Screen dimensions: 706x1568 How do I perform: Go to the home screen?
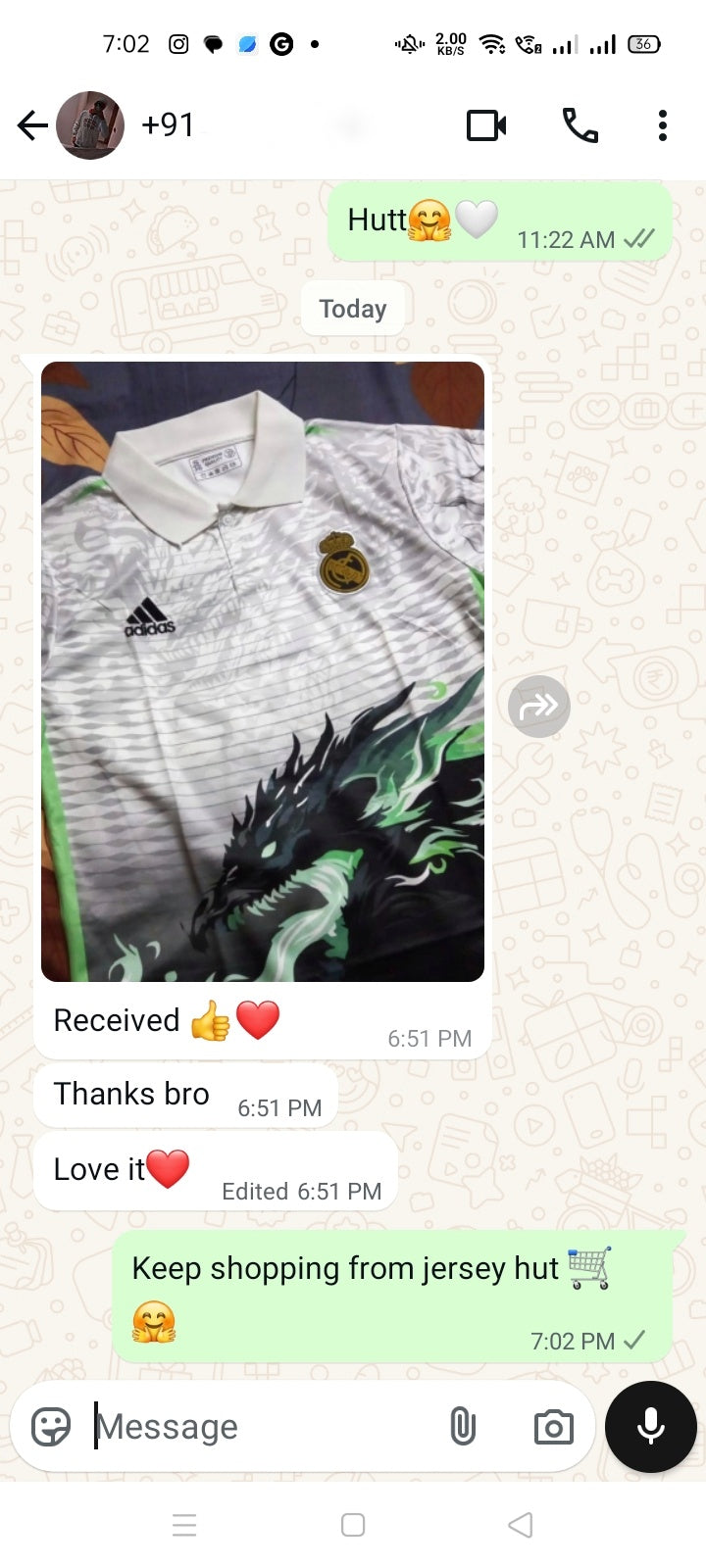pyautogui.click(x=353, y=1525)
